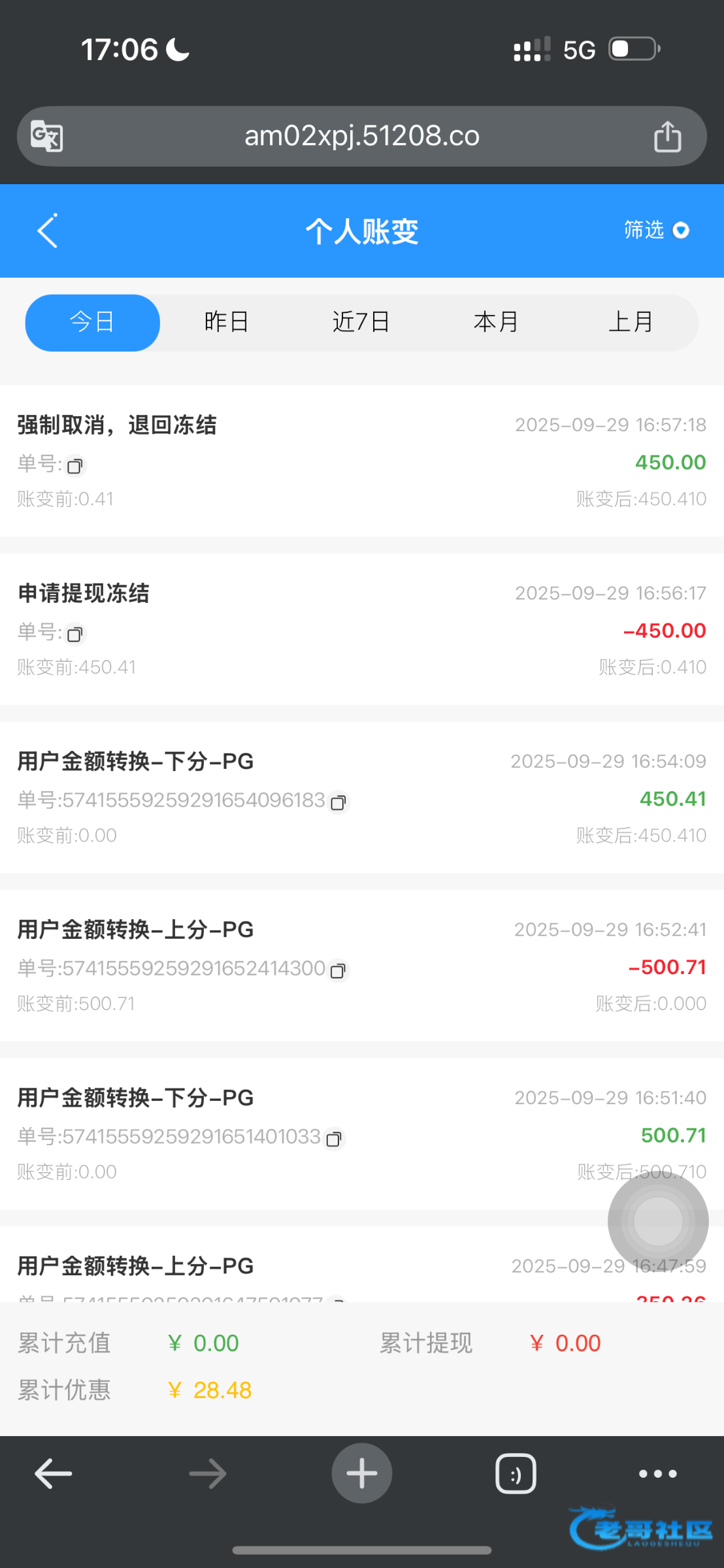Switch to the 本月 tab
Image resolution: width=724 pixels, height=1568 pixels.
click(496, 323)
